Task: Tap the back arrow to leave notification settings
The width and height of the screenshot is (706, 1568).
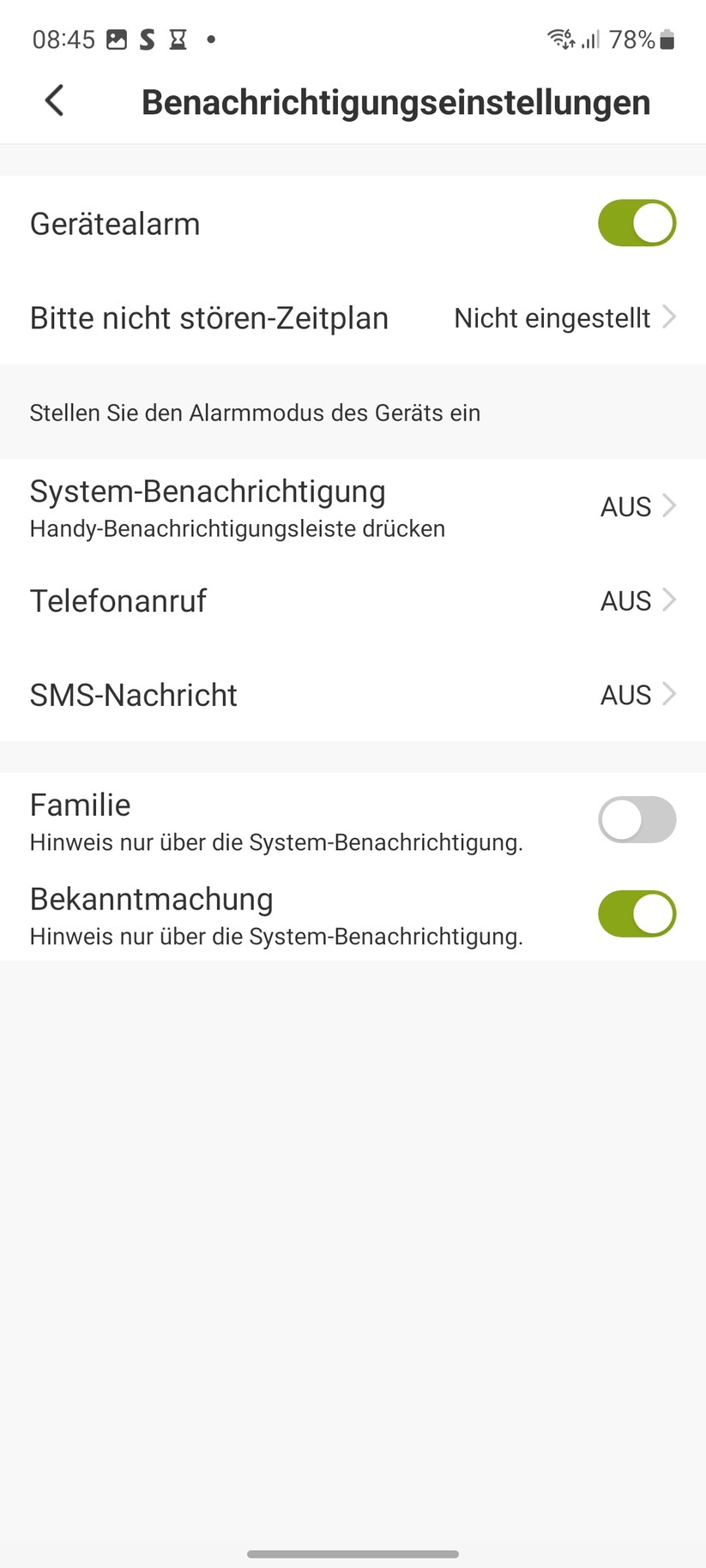Action: (54, 100)
